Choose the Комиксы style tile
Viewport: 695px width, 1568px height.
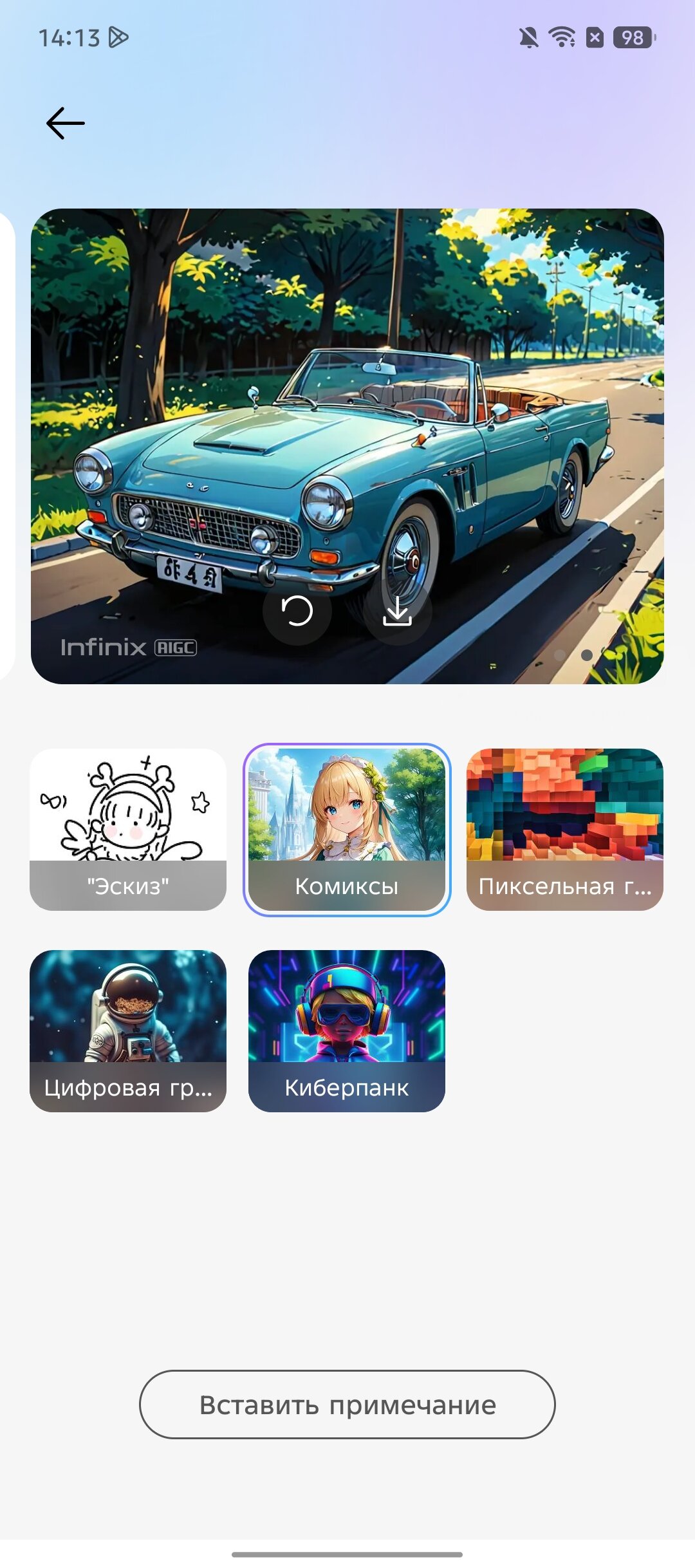click(347, 829)
